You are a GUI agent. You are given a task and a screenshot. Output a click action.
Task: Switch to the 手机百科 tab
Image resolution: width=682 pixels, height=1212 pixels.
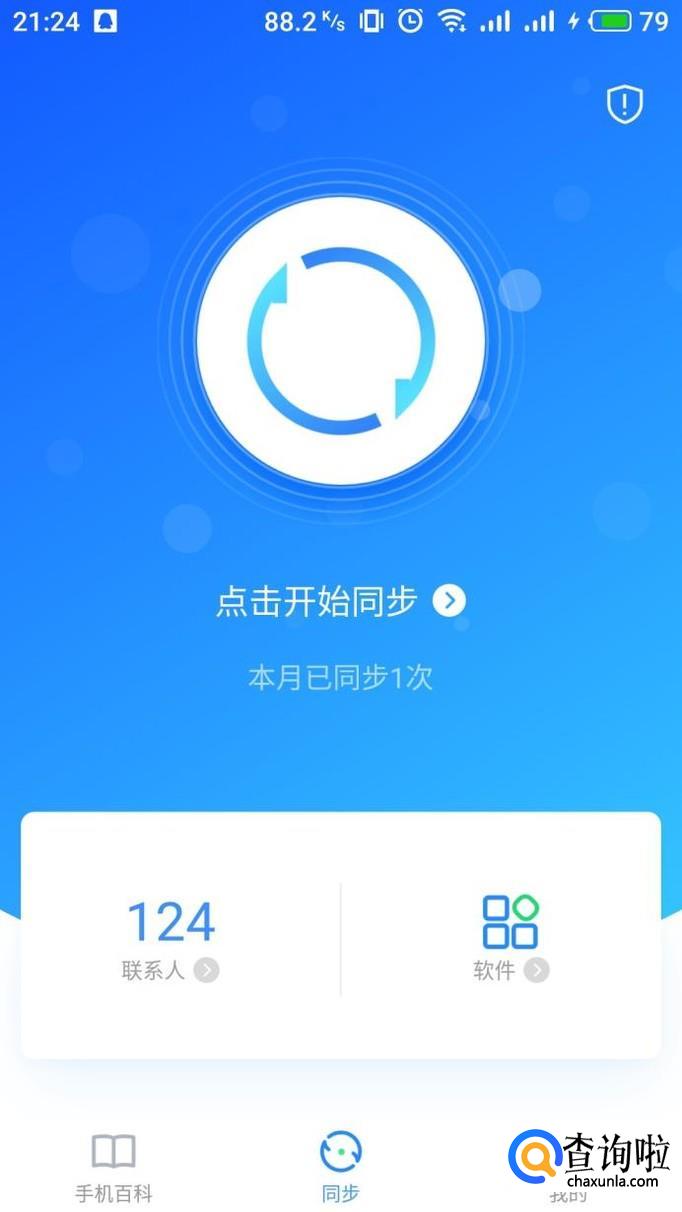[x=114, y=1167]
